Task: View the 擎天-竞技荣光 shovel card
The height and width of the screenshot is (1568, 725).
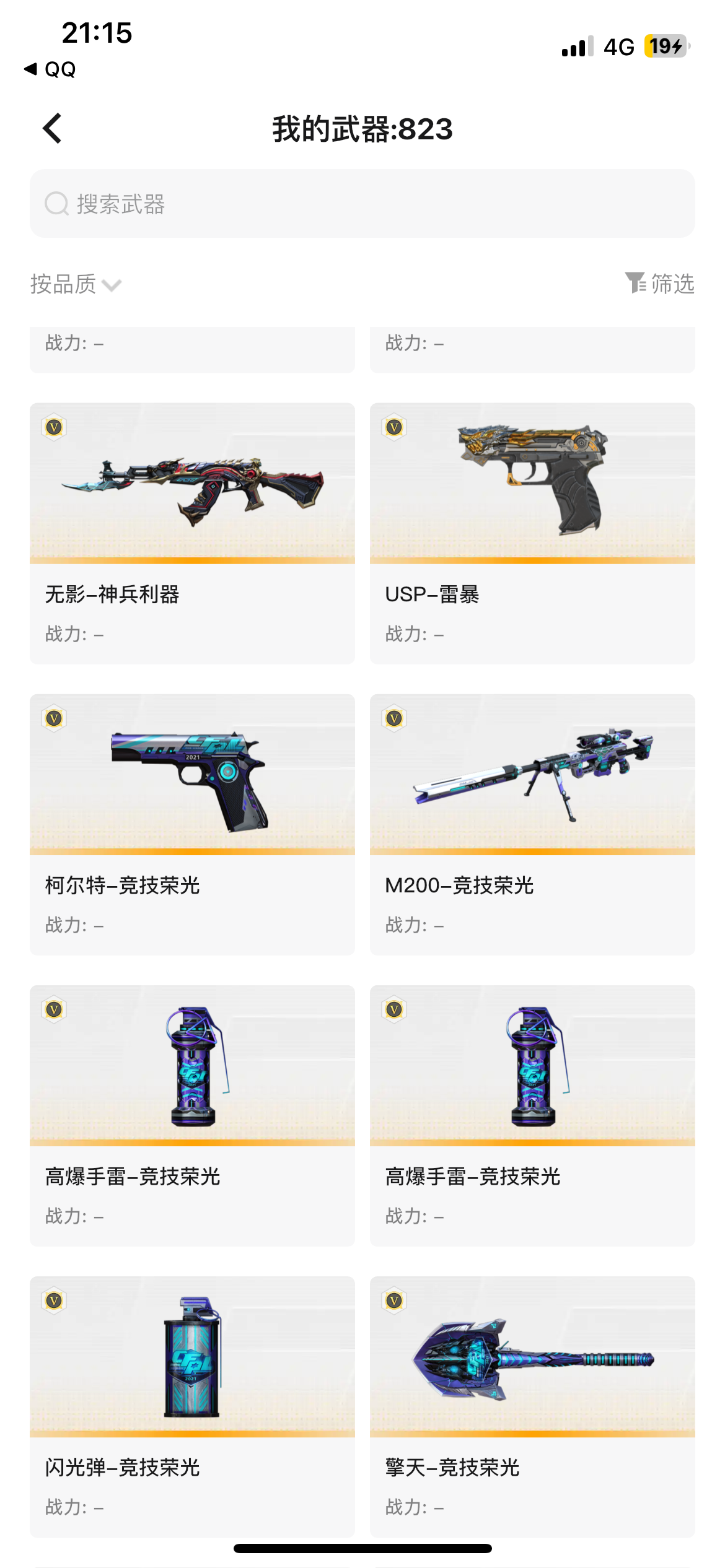Action: point(532,1406)
